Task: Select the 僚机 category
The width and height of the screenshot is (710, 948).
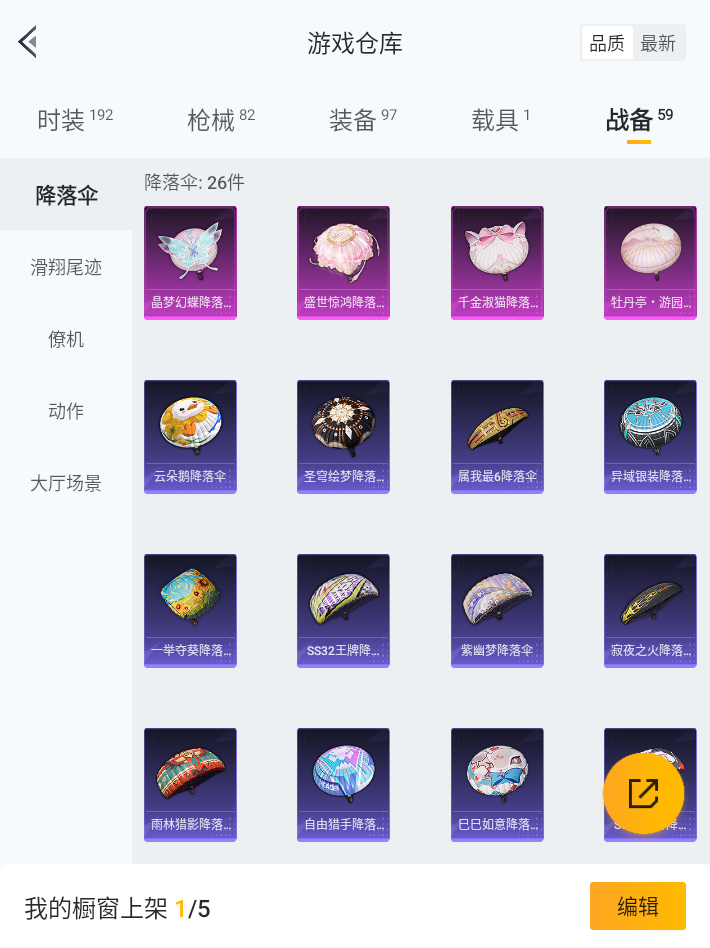Action: click(66, 339)
